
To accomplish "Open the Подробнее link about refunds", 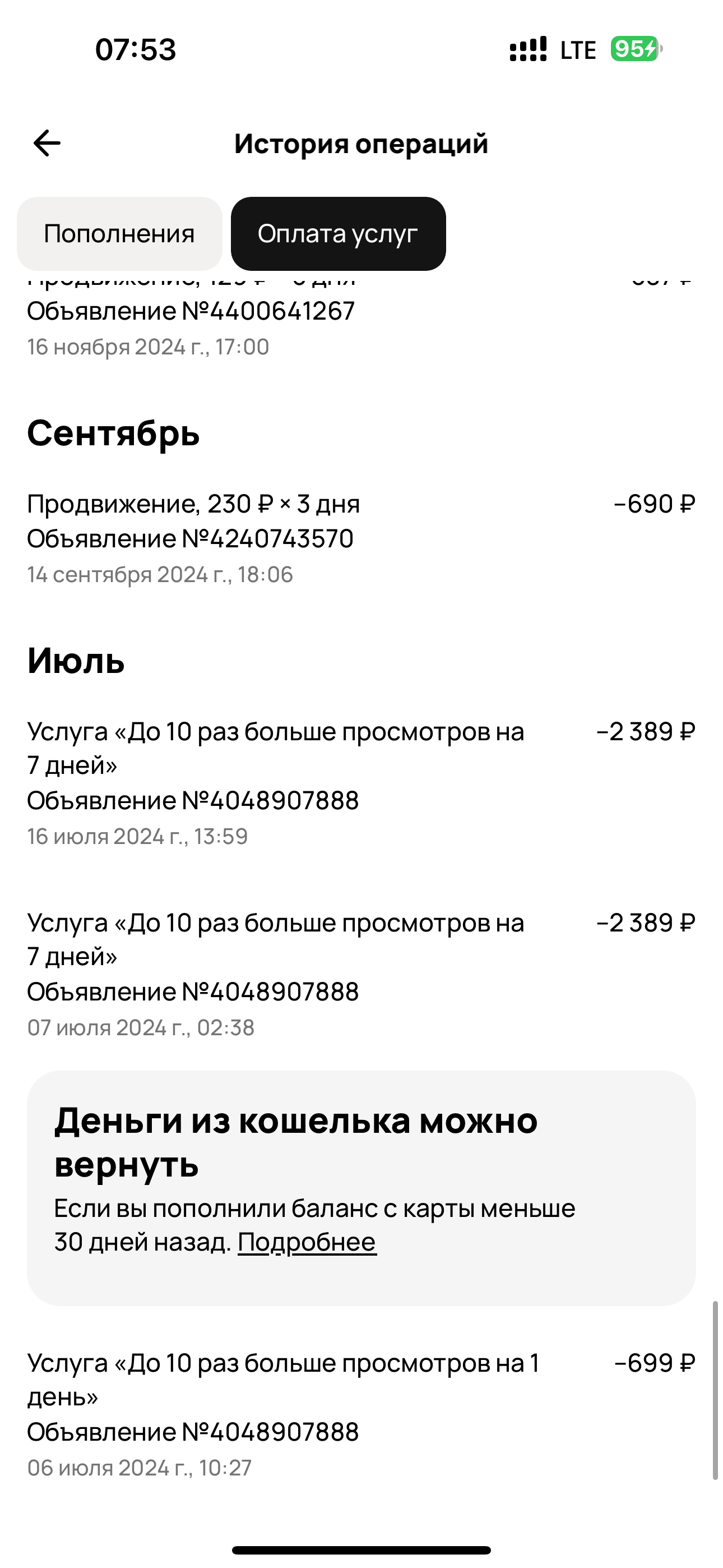I will tap(307, 1242).
